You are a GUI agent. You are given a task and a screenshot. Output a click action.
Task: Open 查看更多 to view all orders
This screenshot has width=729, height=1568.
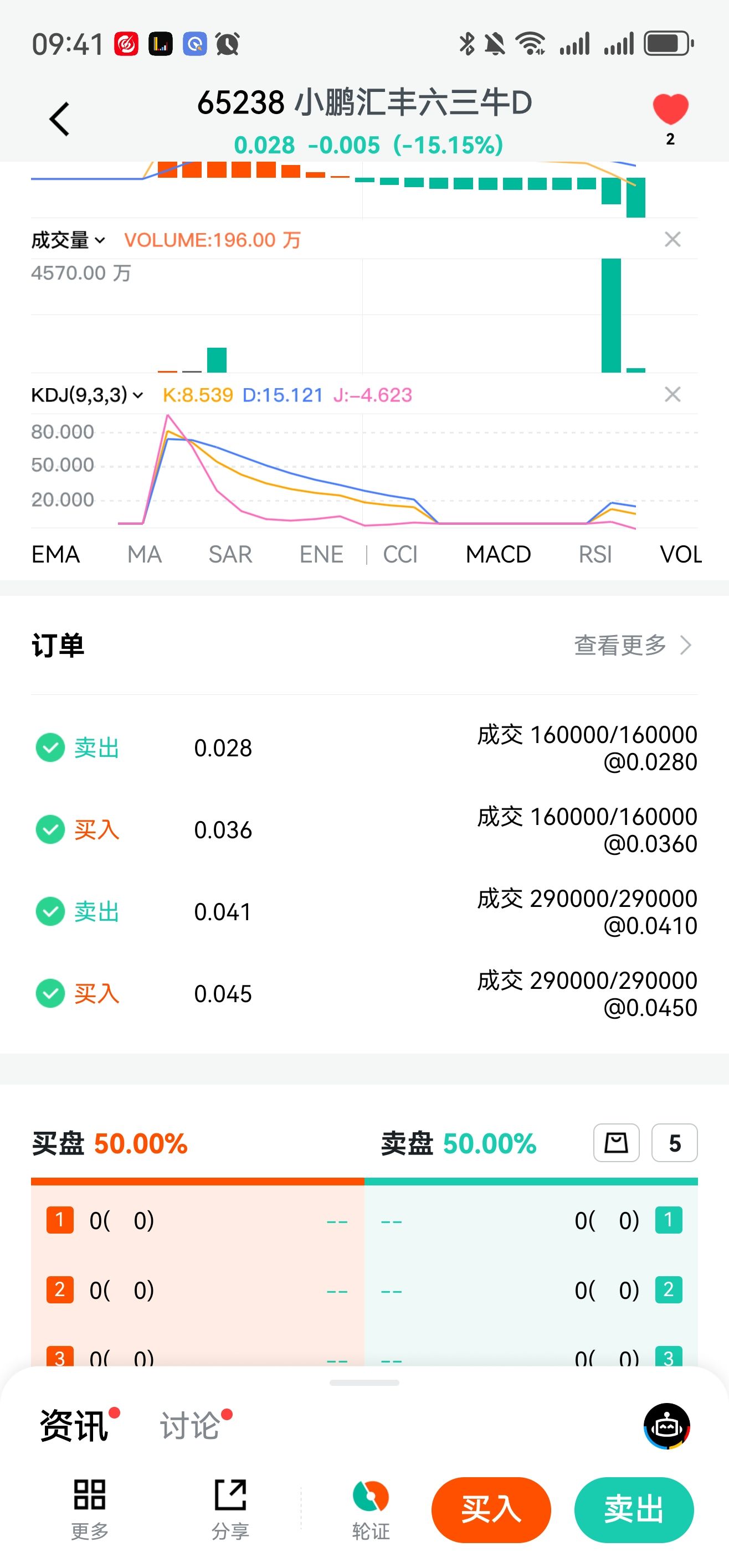(x=632, y=645)
